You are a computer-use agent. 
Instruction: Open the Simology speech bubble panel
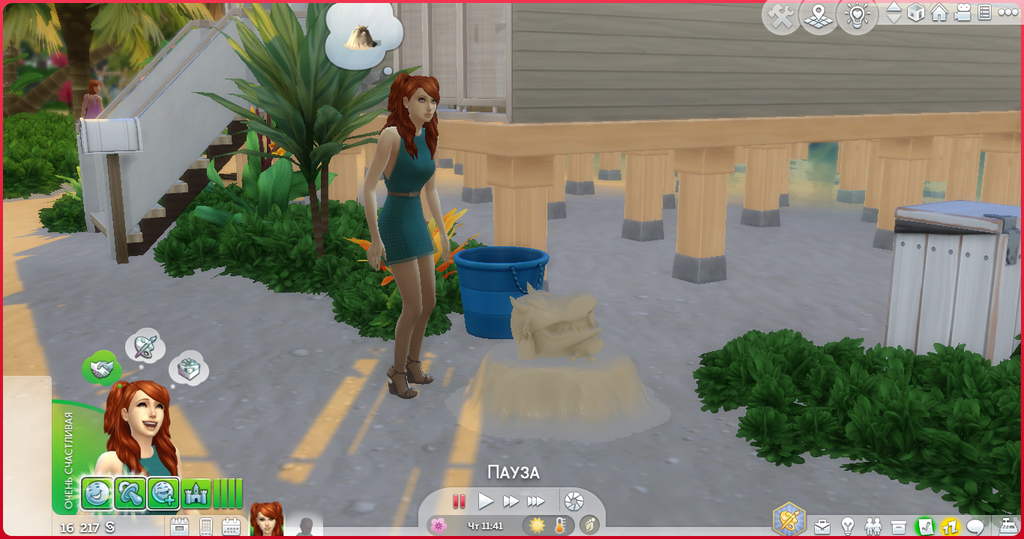(975, 526)
